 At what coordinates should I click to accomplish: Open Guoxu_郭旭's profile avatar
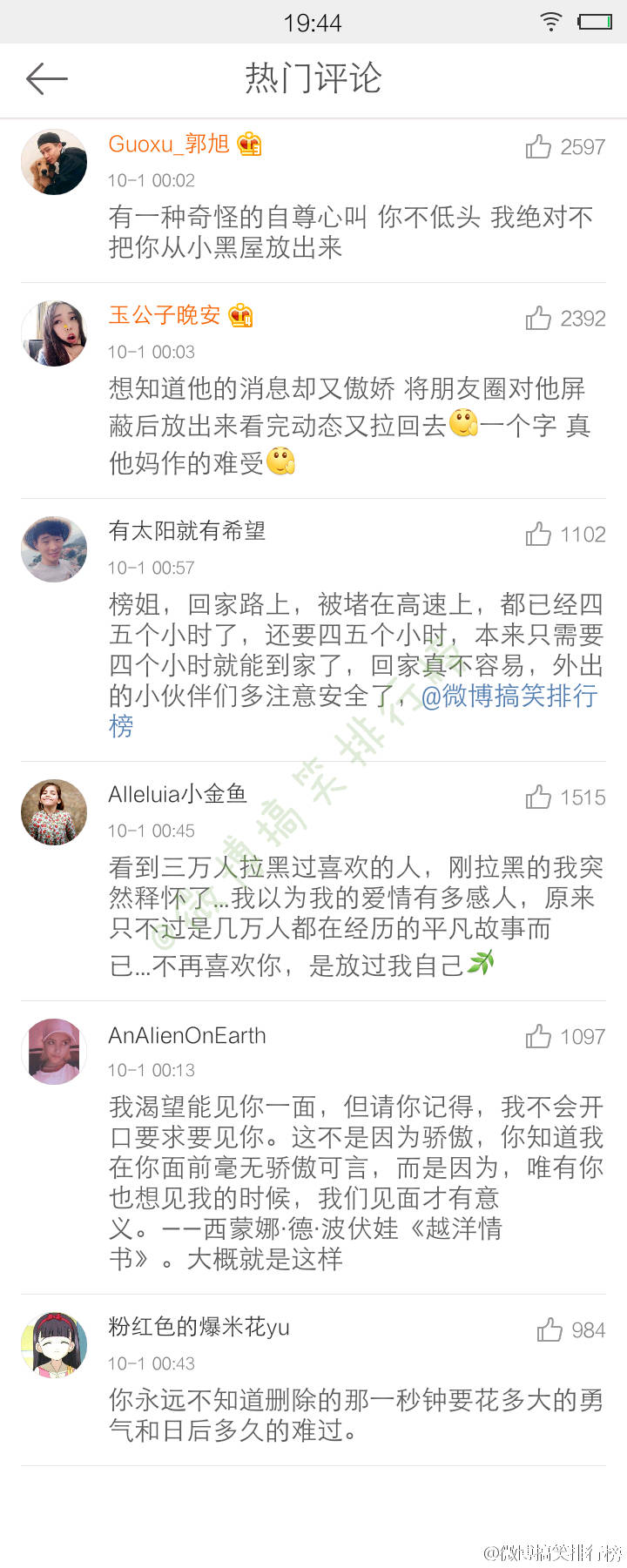(54, 162)
